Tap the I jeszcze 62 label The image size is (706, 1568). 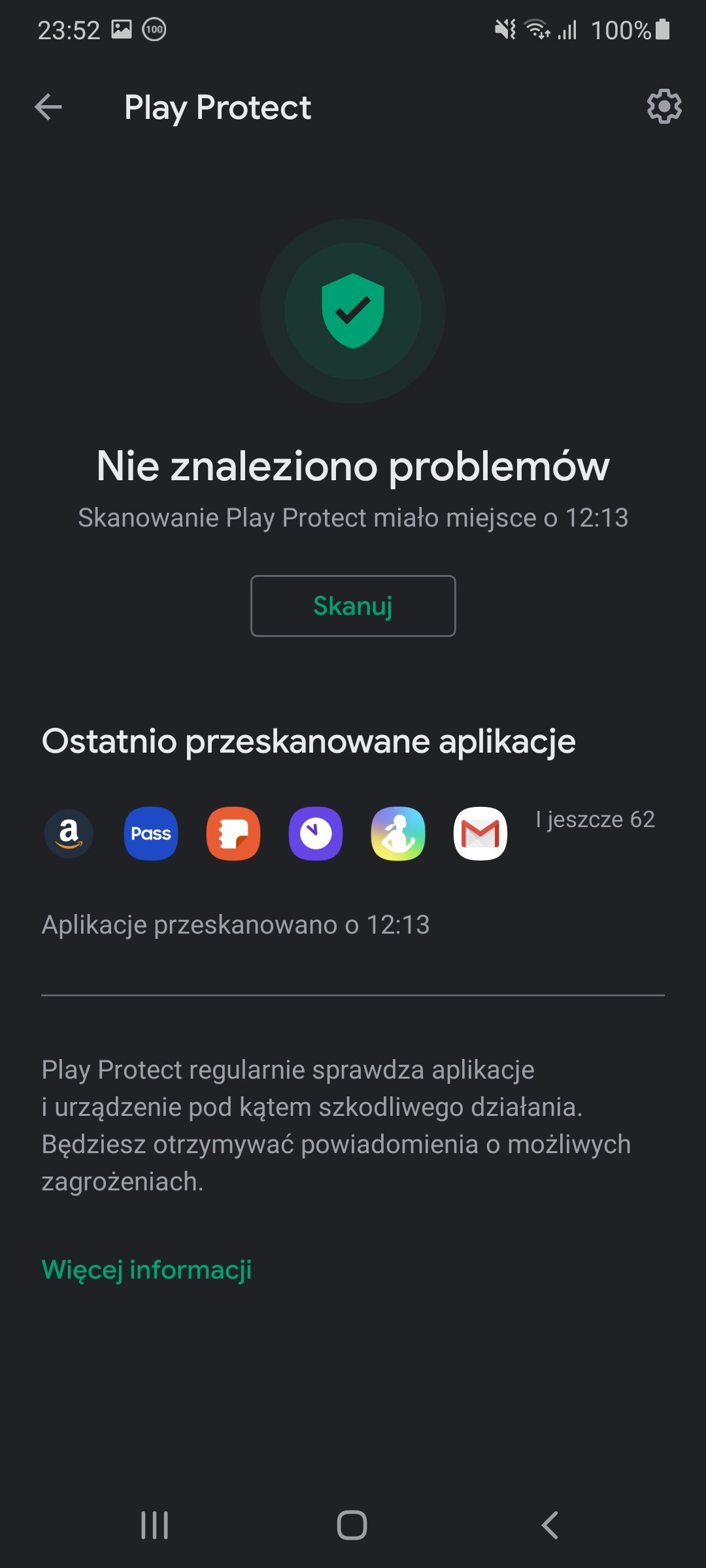click(x=595, y=819)
